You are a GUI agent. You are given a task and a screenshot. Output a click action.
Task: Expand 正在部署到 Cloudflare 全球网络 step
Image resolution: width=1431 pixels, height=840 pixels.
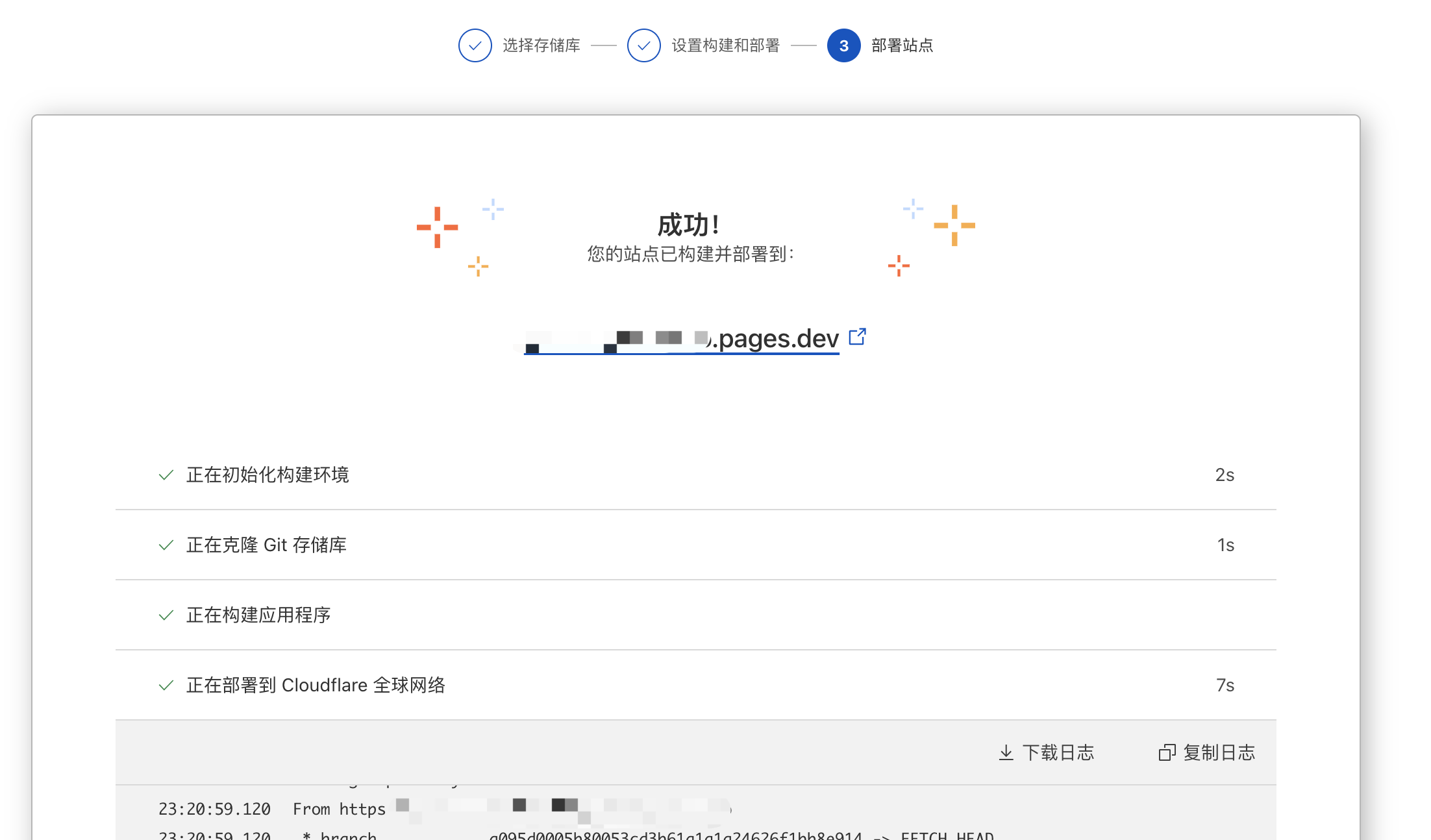tap(315, 686)
